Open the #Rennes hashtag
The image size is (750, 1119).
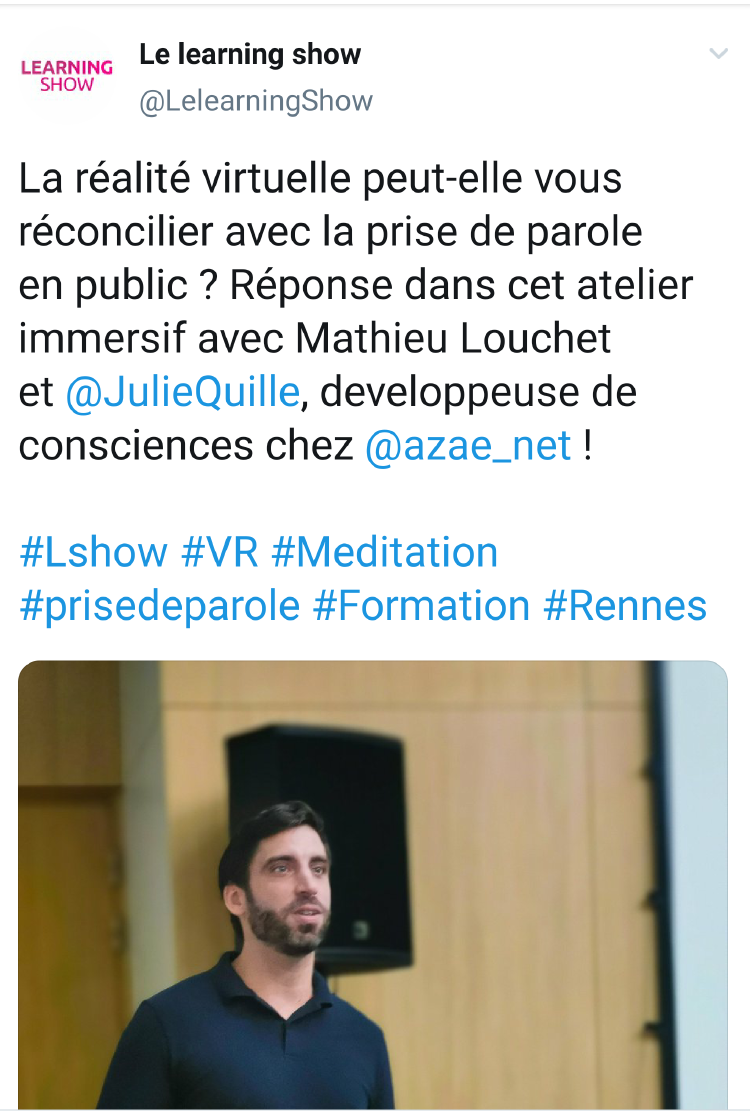click(625, 605)
